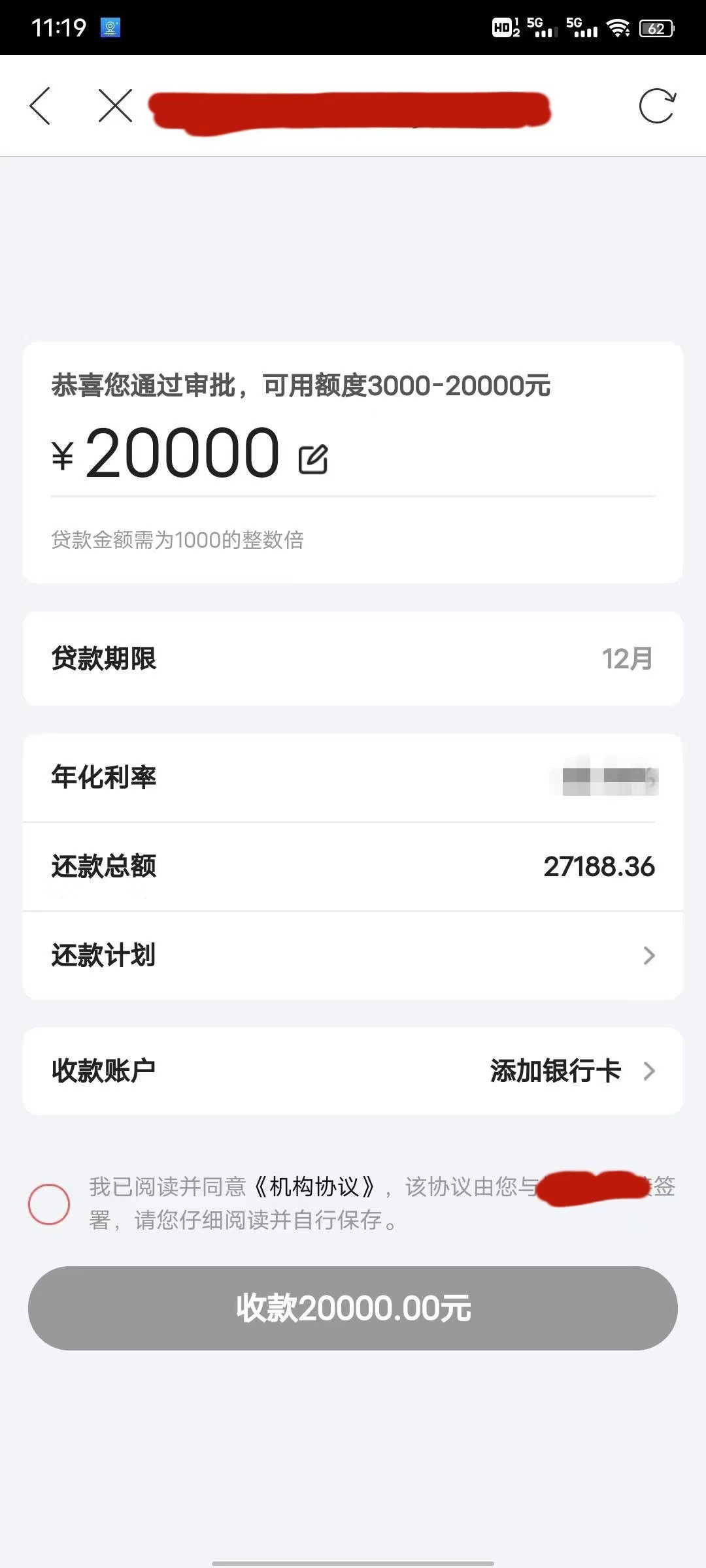Open the 《机构协议》 link
This screenshot has height=1568, width=706.
315,1186
